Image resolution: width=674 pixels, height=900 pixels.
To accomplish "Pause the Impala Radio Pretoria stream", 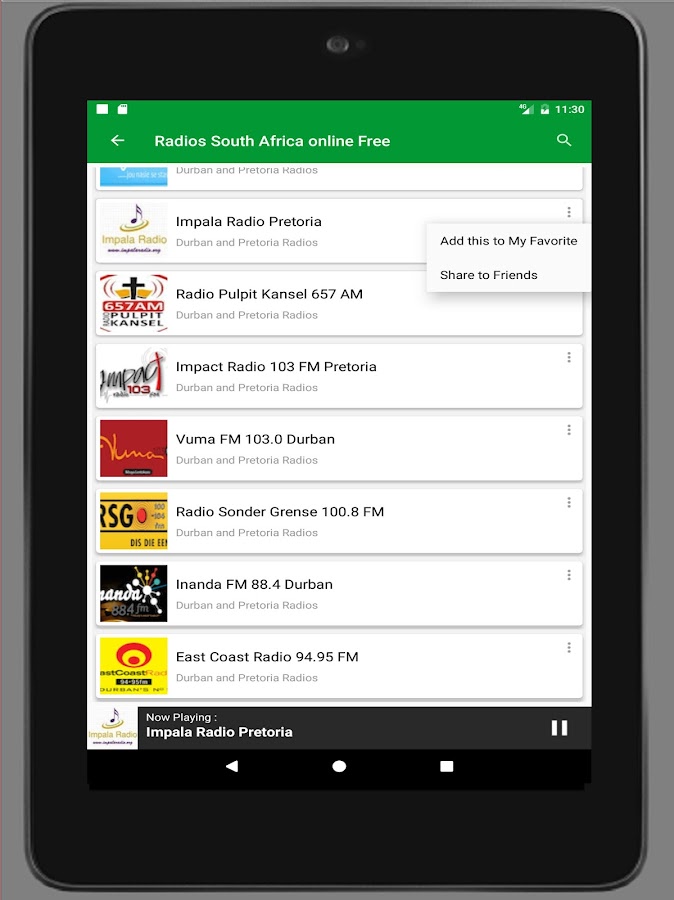I will pos(559,728).
